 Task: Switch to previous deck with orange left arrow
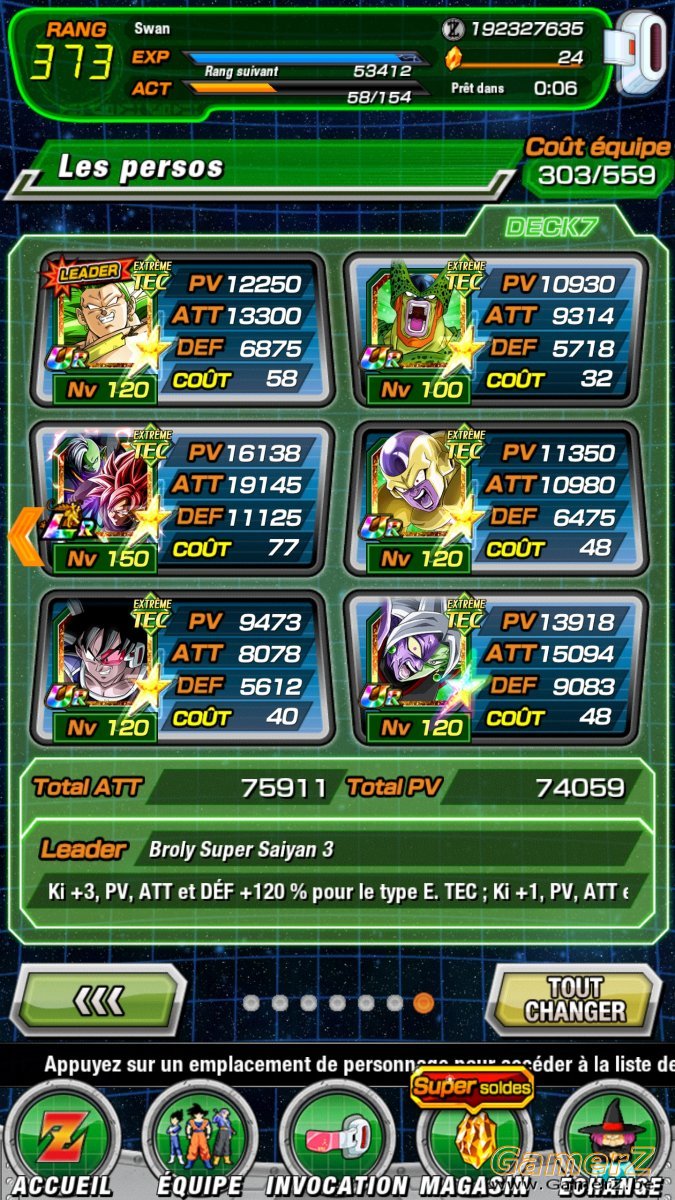[x=25, y=537]
